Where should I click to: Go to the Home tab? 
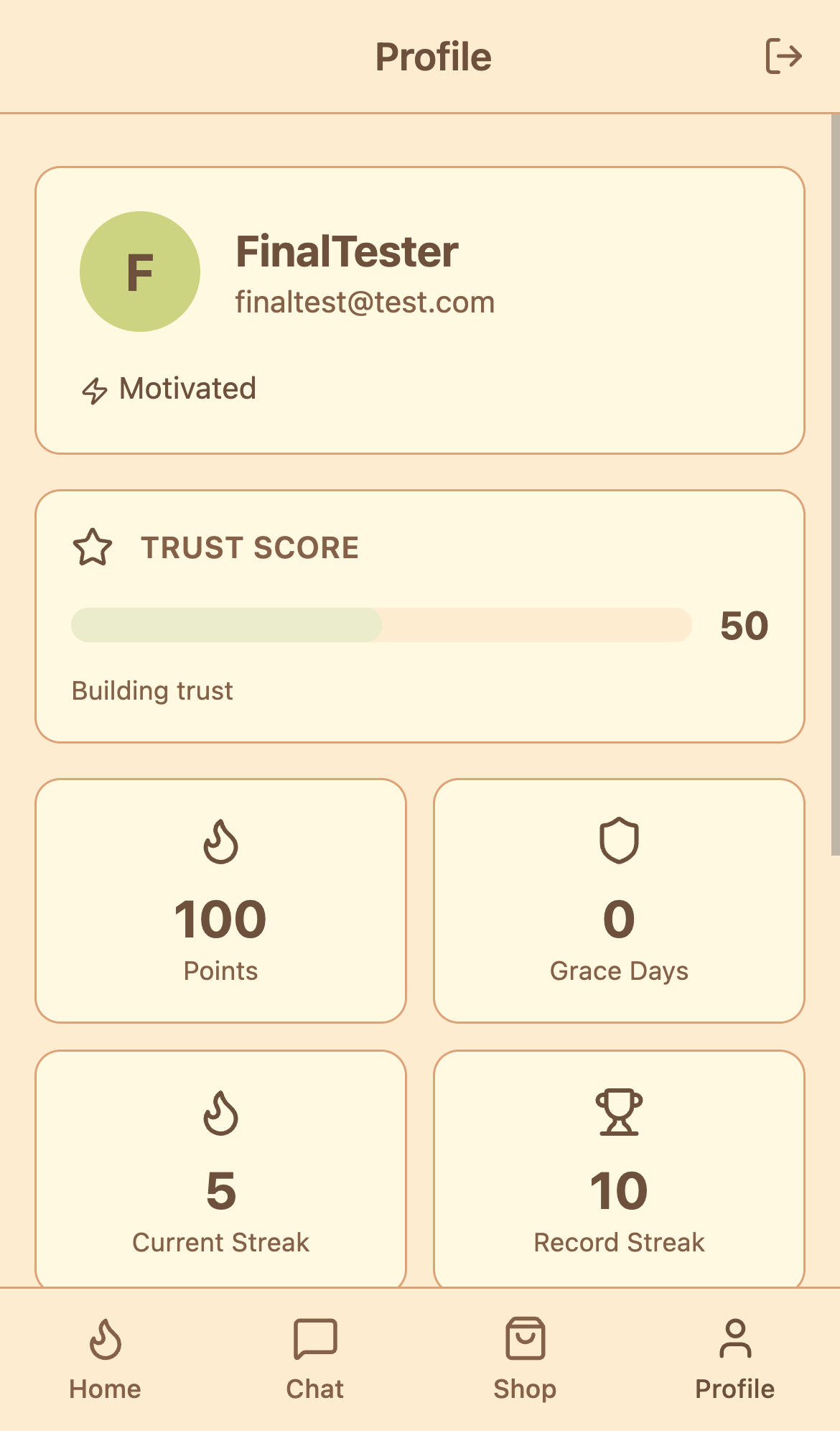coord(105,1358)
